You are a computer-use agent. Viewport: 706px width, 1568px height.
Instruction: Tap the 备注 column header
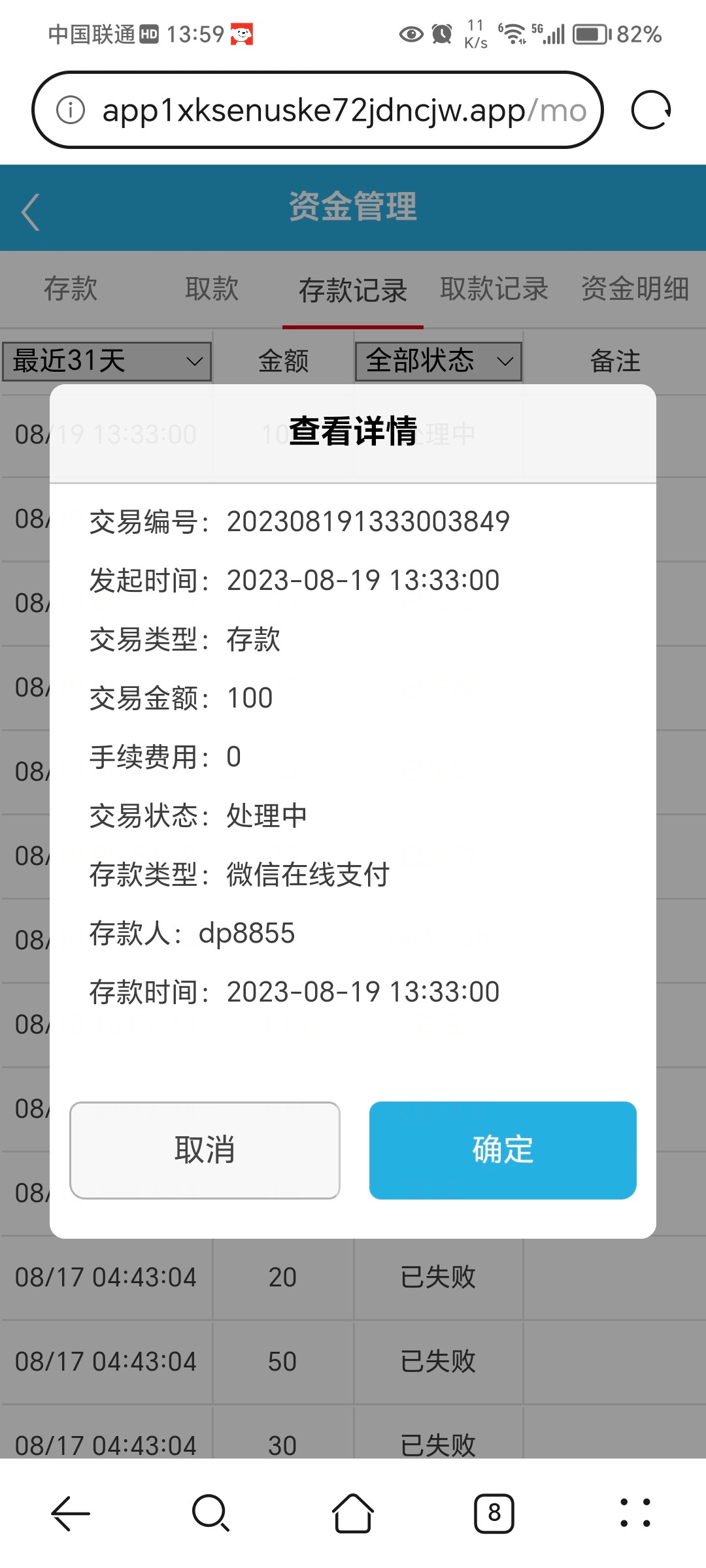click(x=617, y=361)
